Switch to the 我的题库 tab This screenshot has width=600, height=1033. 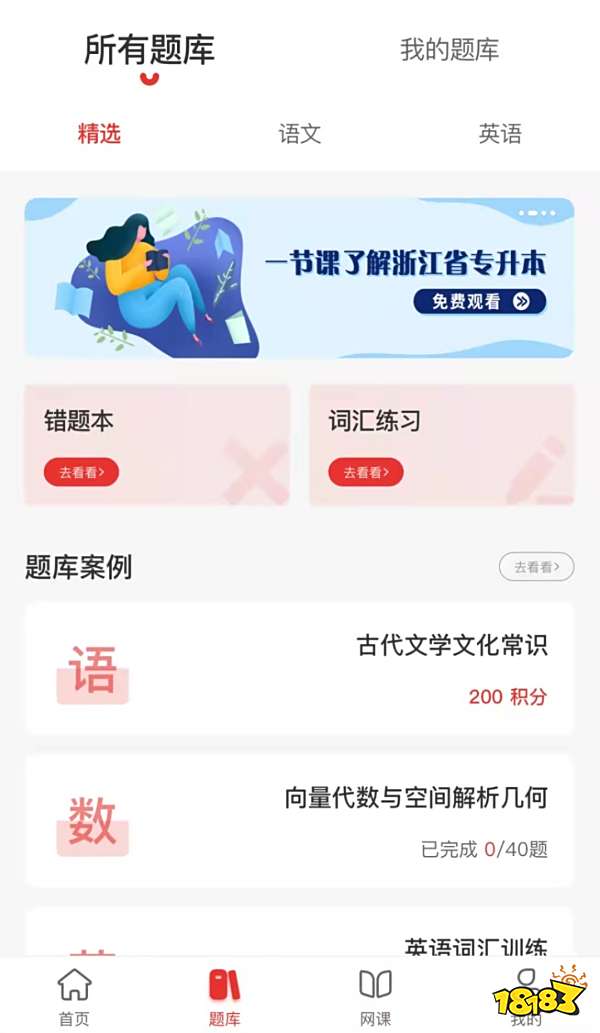click(x=449, y=50)
